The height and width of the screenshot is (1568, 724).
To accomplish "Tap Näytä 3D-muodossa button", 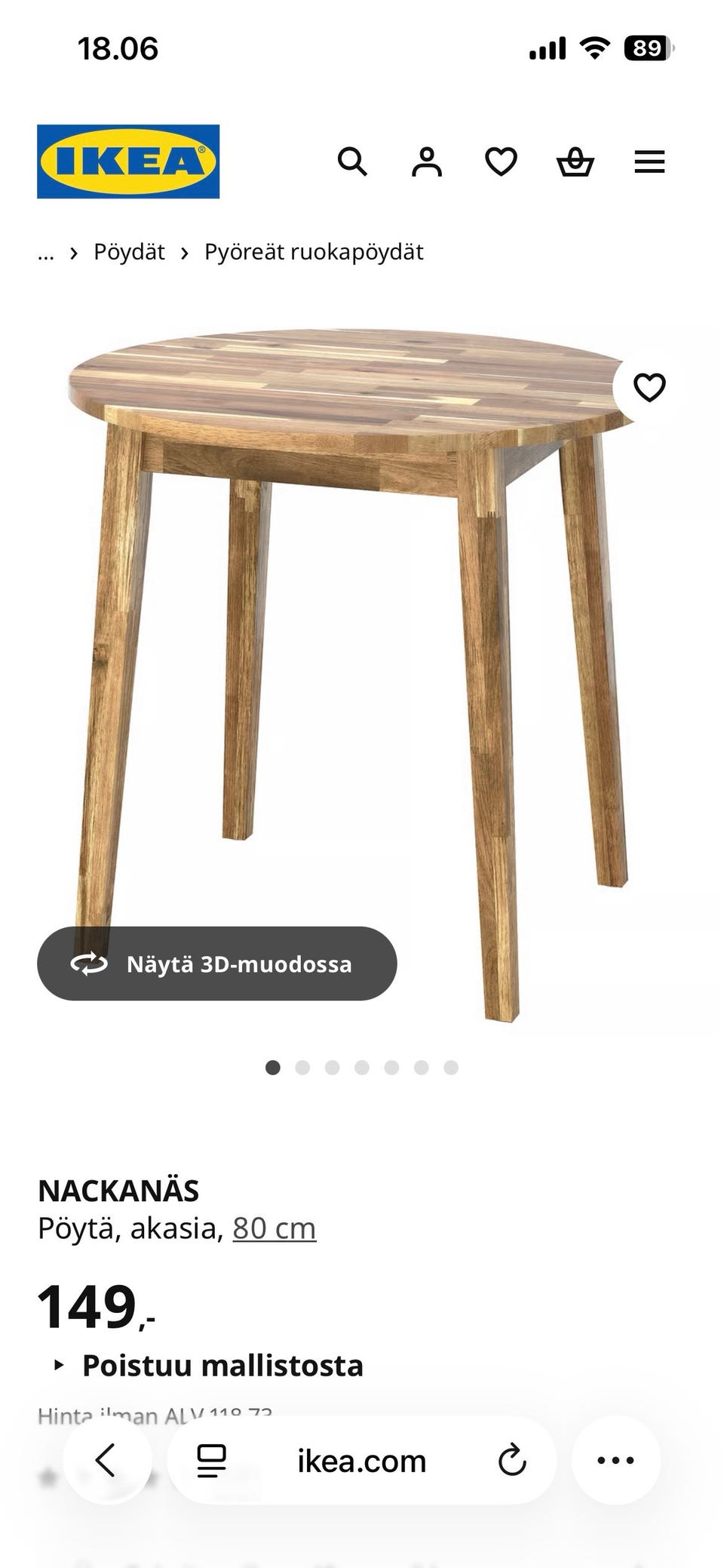I will (217, 964).
